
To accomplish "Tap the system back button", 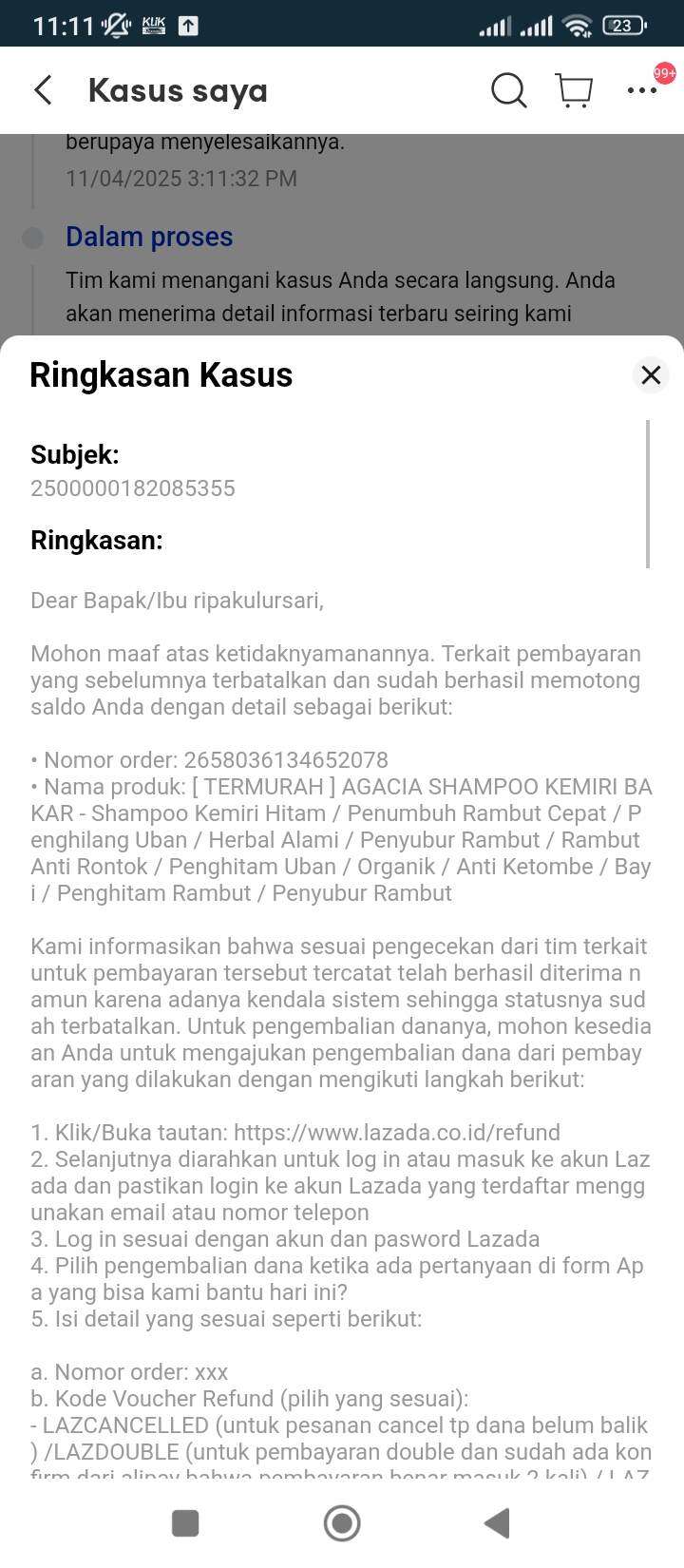I will click(497, 1523).
